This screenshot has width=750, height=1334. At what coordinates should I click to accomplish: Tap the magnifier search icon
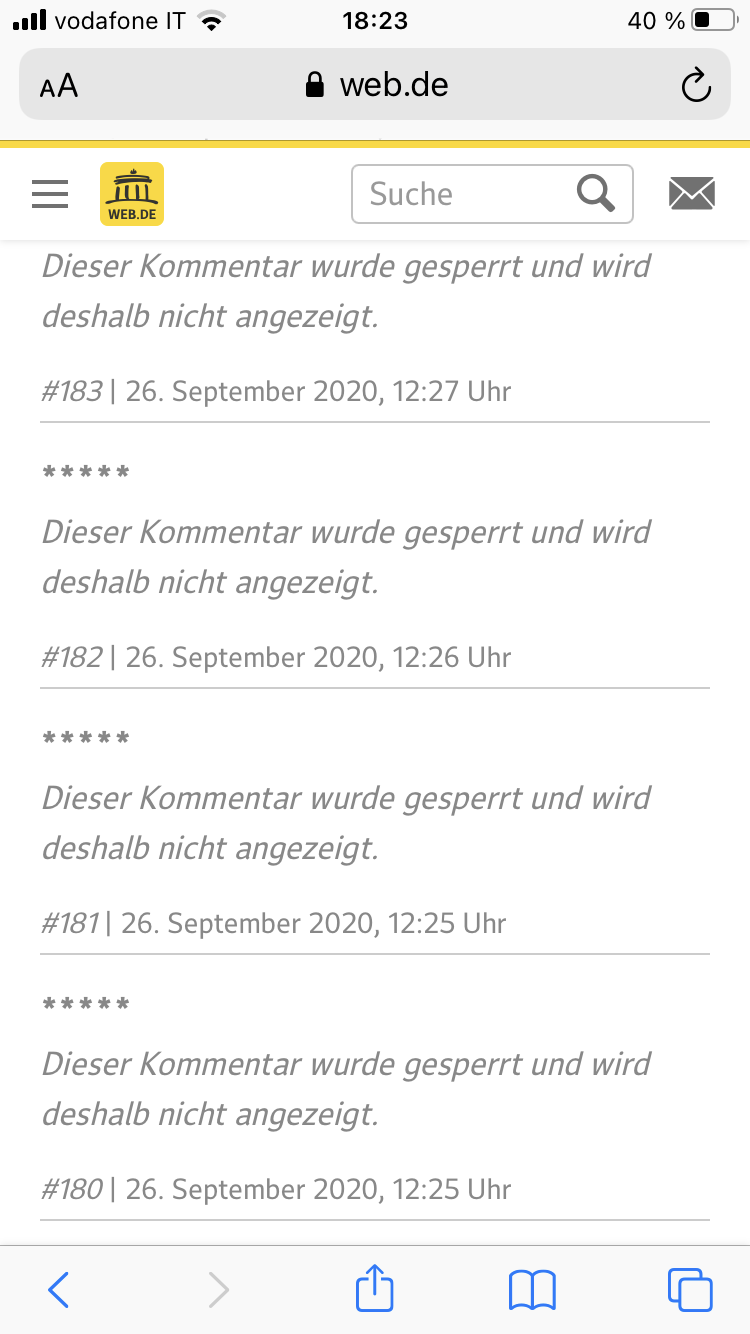click(596, 194)
